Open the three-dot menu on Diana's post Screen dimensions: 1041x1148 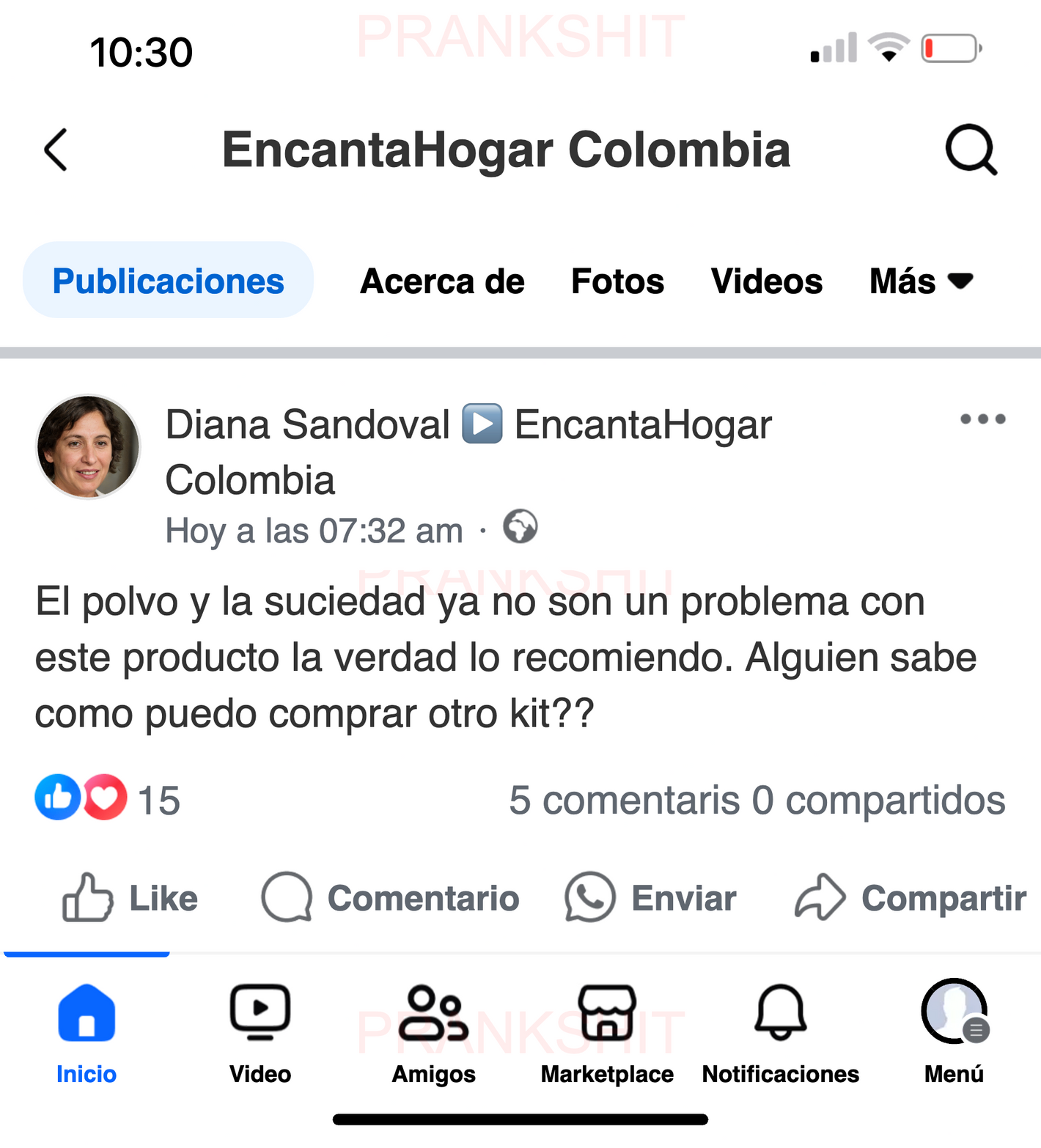982,419
